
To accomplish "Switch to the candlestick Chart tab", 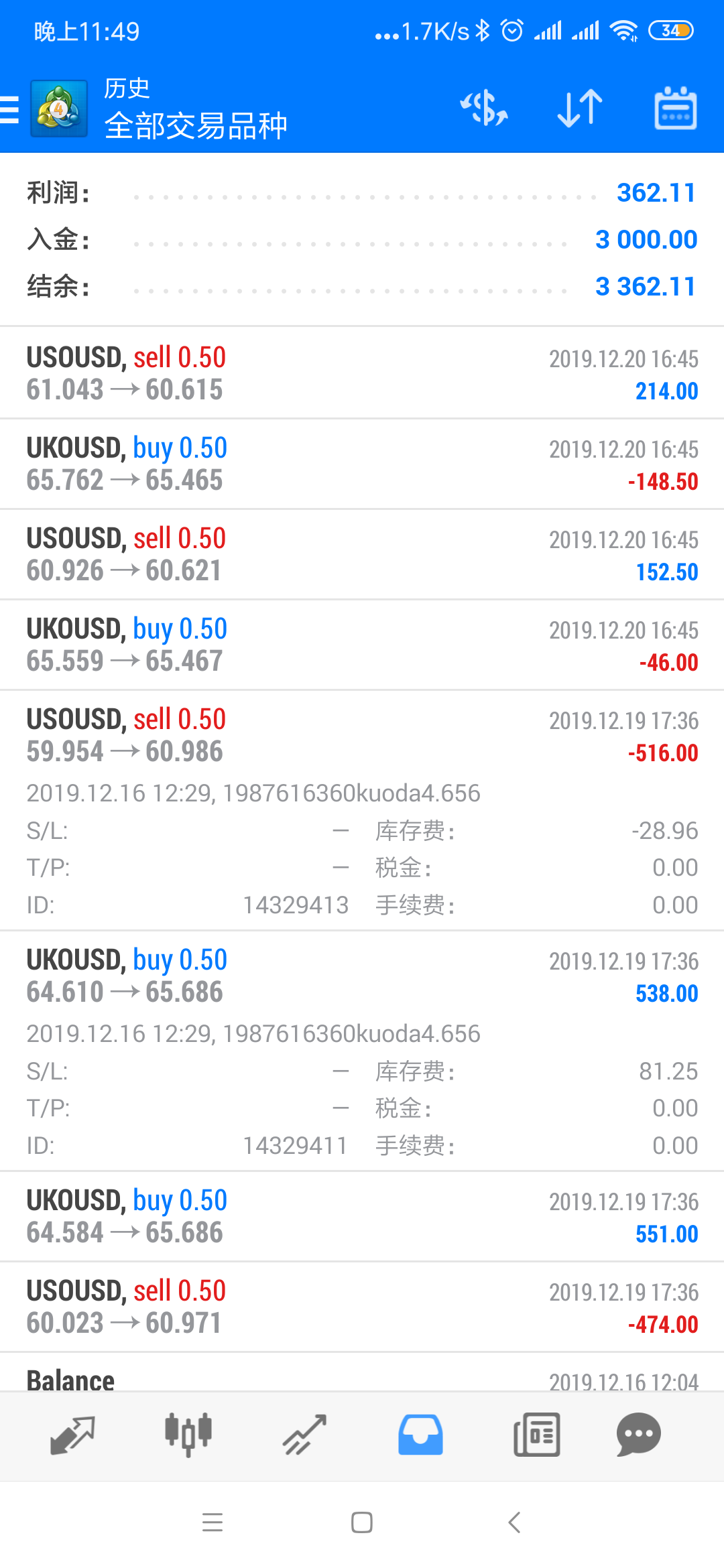I will point(188,1435).
